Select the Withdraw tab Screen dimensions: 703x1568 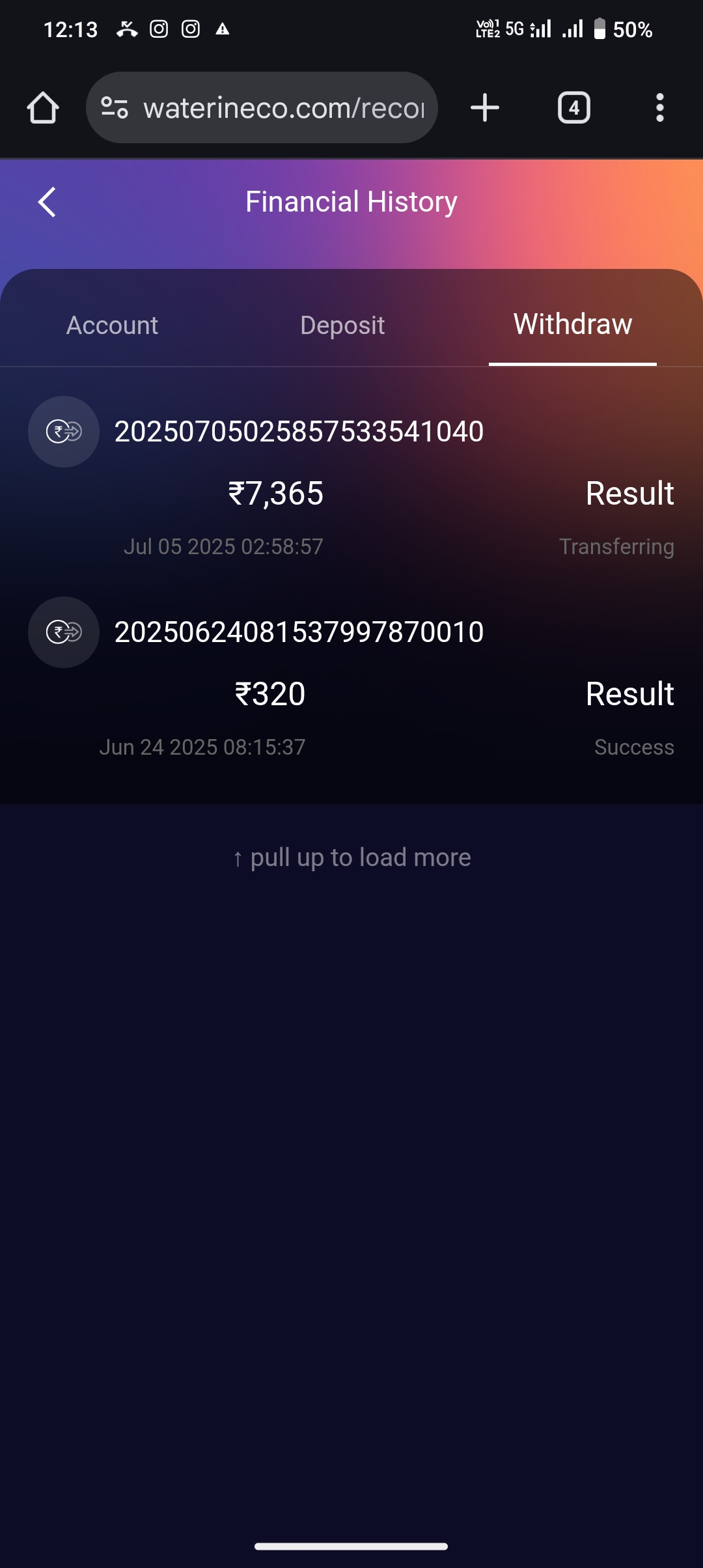pyautogui.click(x=573, y=324)
